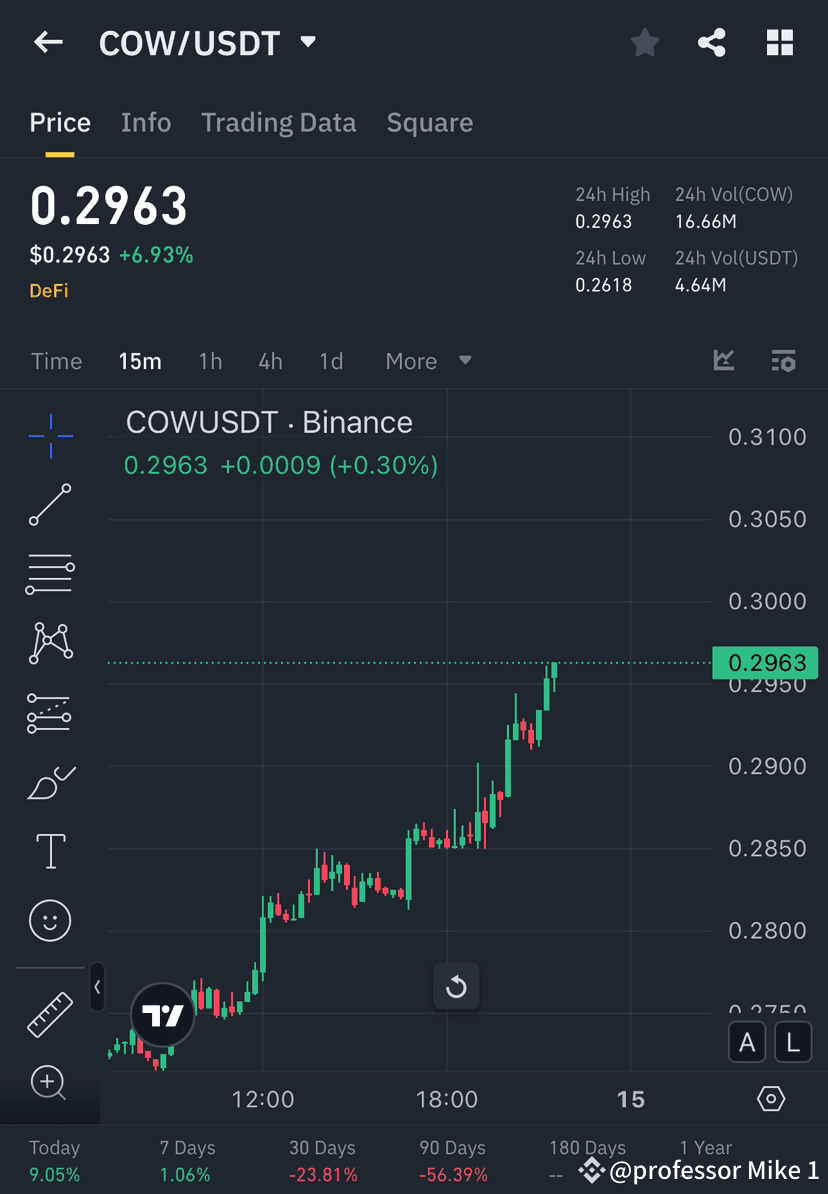Select the crosshair cursor tool
Image resolution: width=828 pixels, height=1194 pixels.
50,435
